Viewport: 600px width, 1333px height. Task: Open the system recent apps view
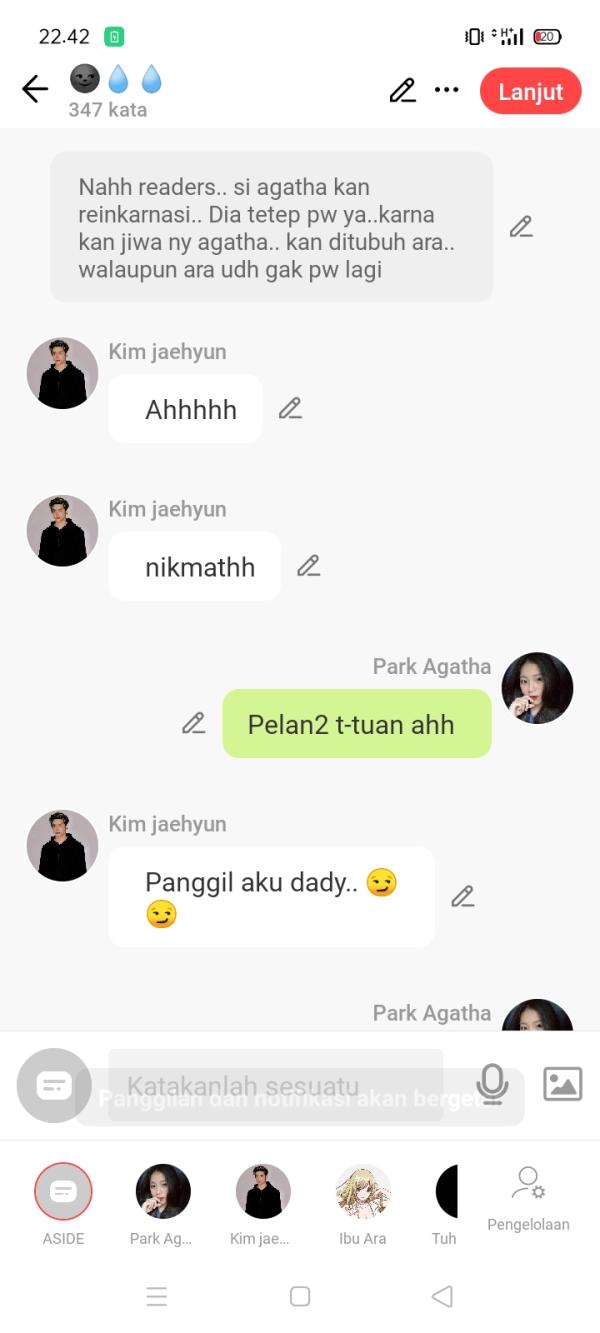(157, 1296)
